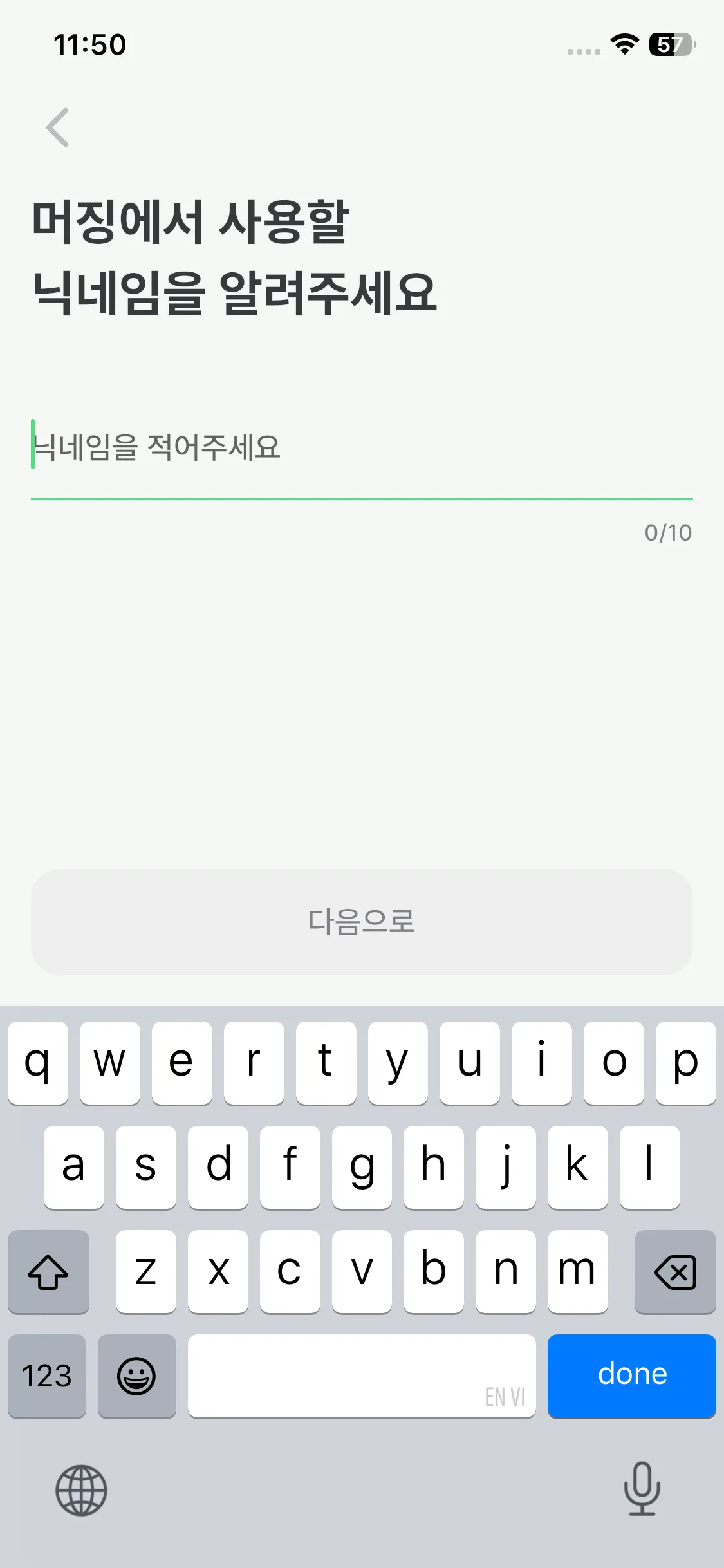Start dictation with the microphone icon

tap(642, 1488)
